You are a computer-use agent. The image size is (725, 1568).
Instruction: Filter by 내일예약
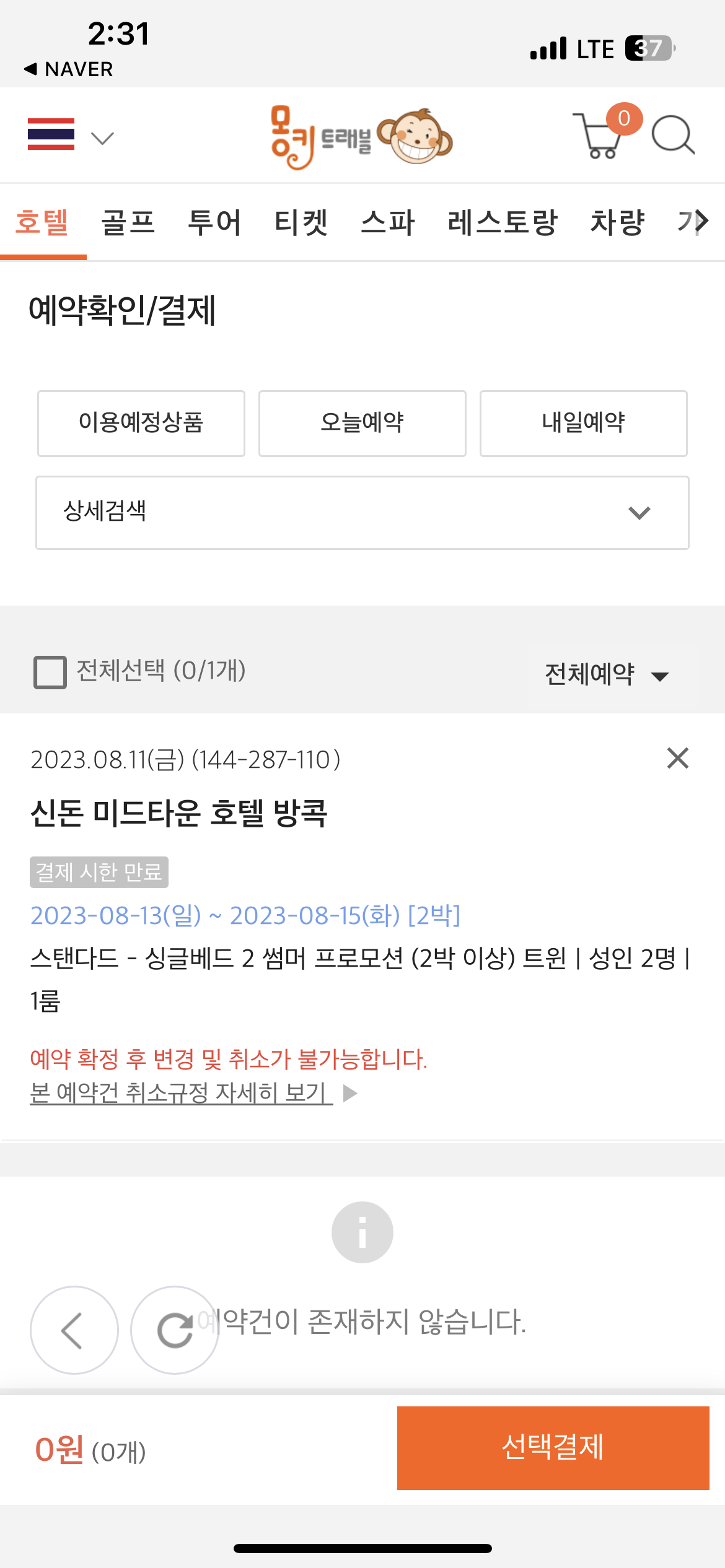[x=584, y=424]
